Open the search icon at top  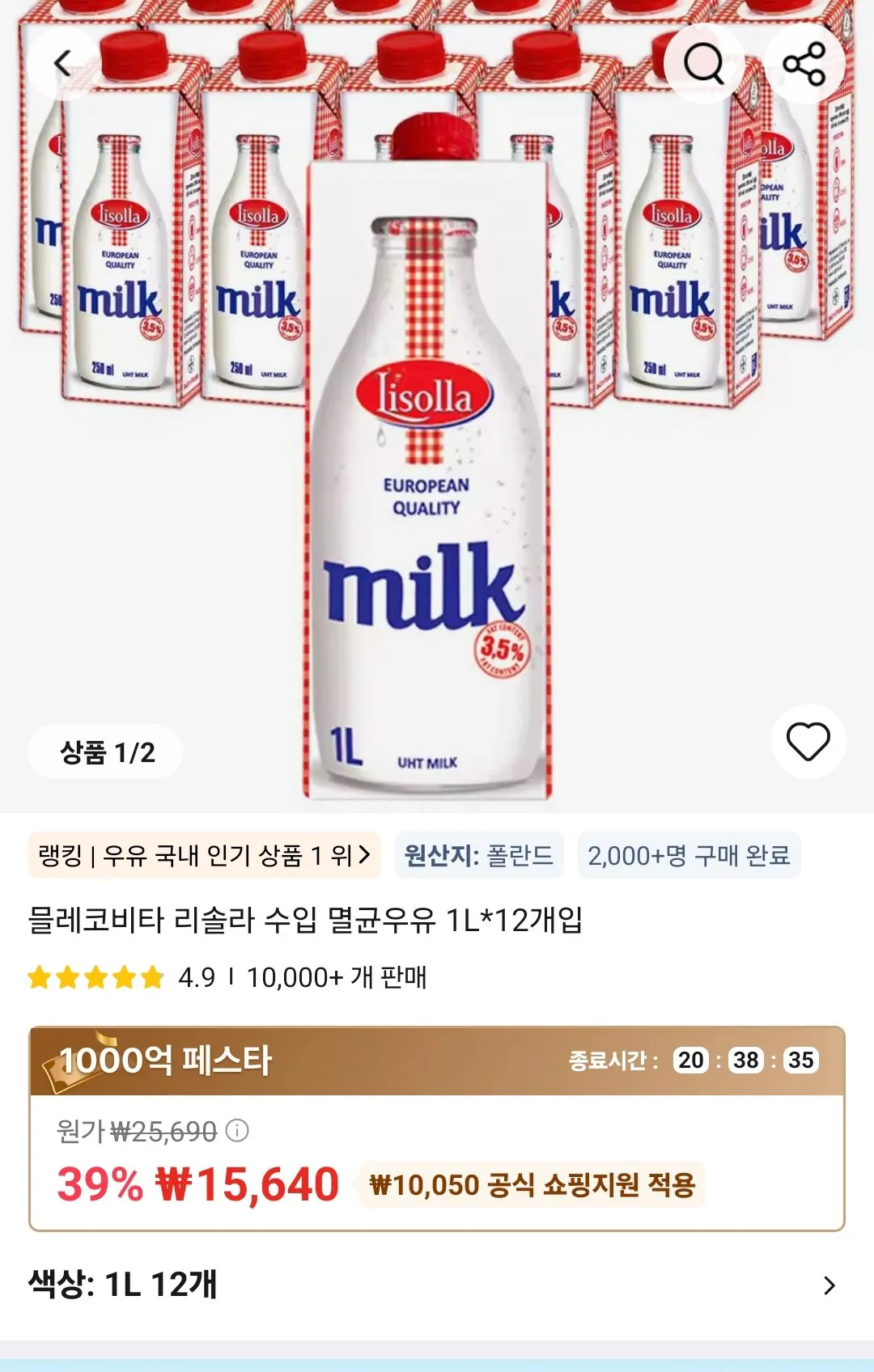(x=704, y=63)
